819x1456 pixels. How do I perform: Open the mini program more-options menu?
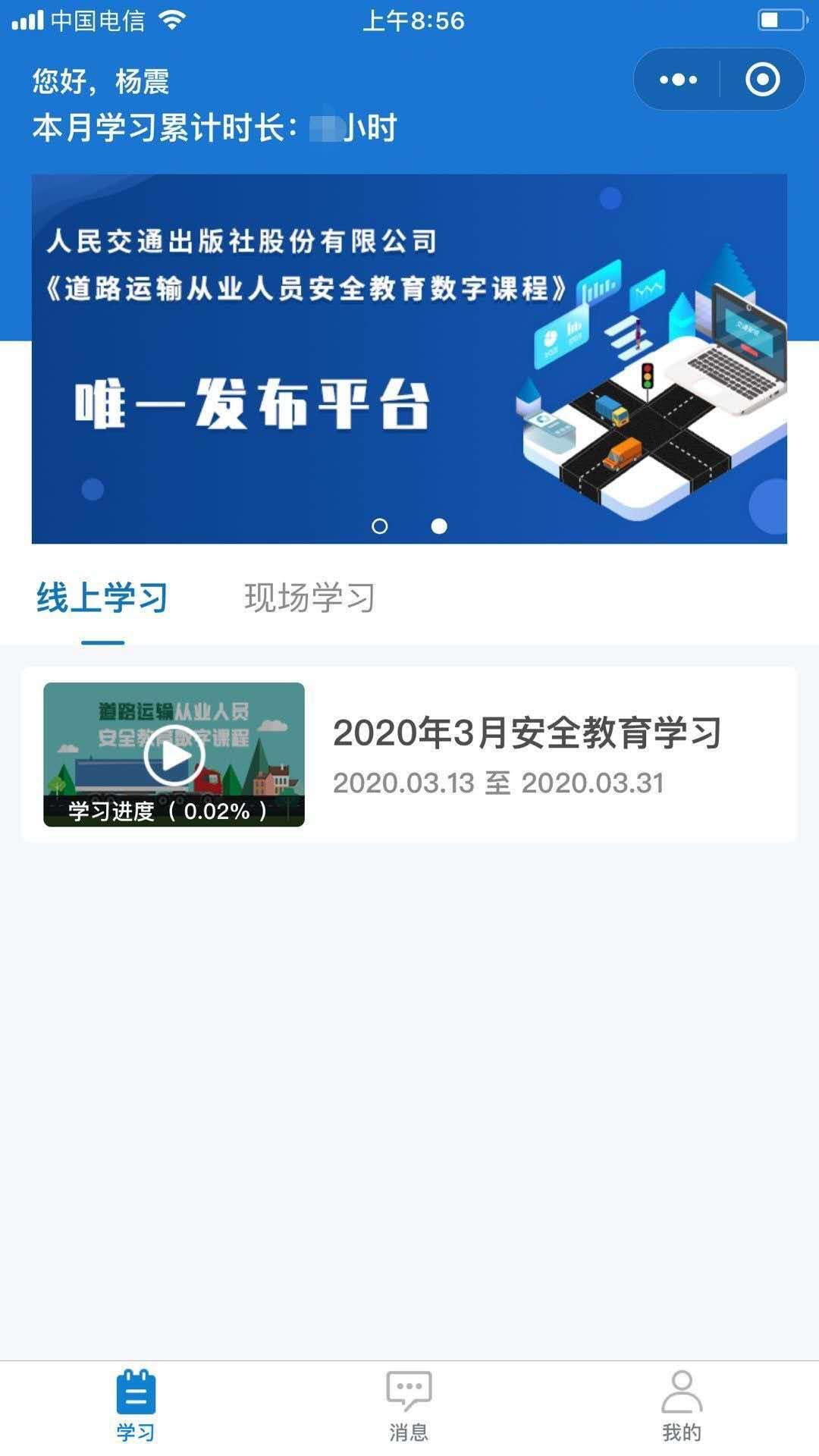pos(678,80)
